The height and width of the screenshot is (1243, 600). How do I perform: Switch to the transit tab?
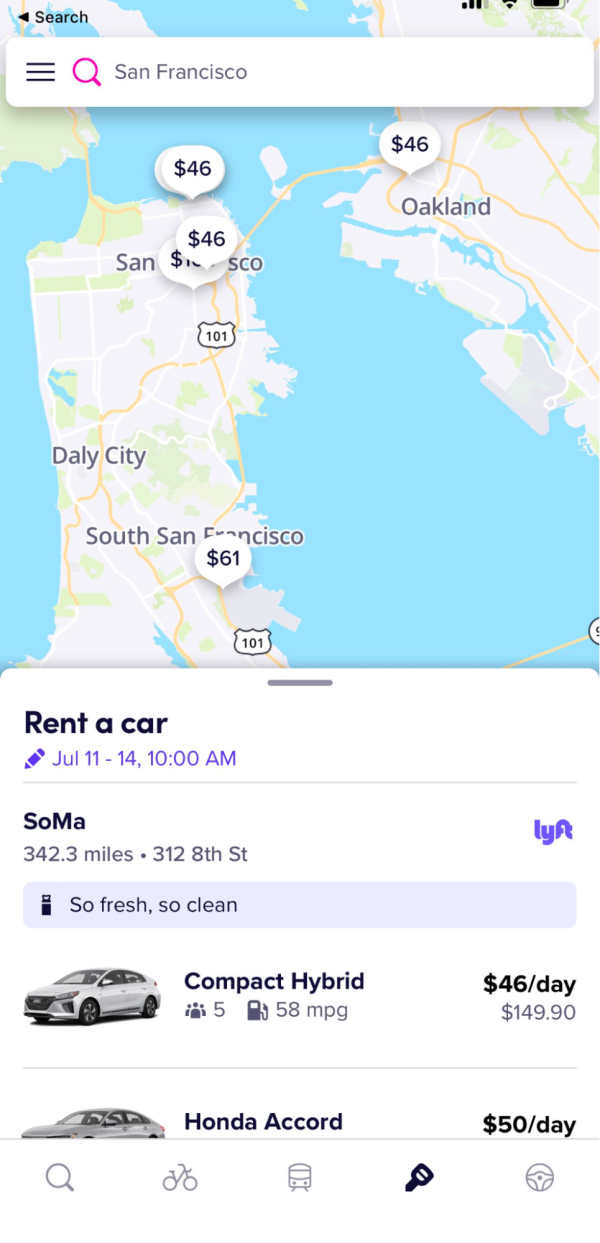pos(299,1179)
